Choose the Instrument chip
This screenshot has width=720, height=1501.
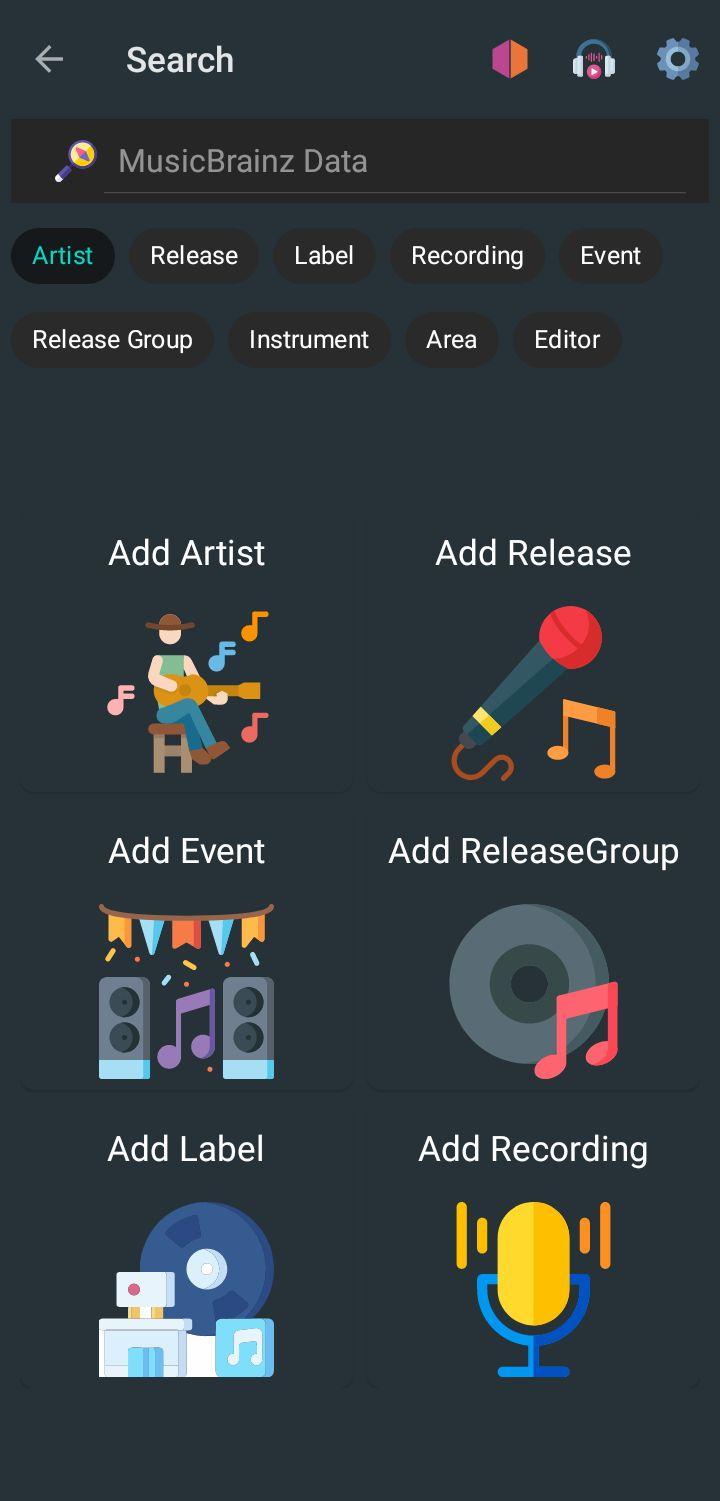click(x=309, y=340)
